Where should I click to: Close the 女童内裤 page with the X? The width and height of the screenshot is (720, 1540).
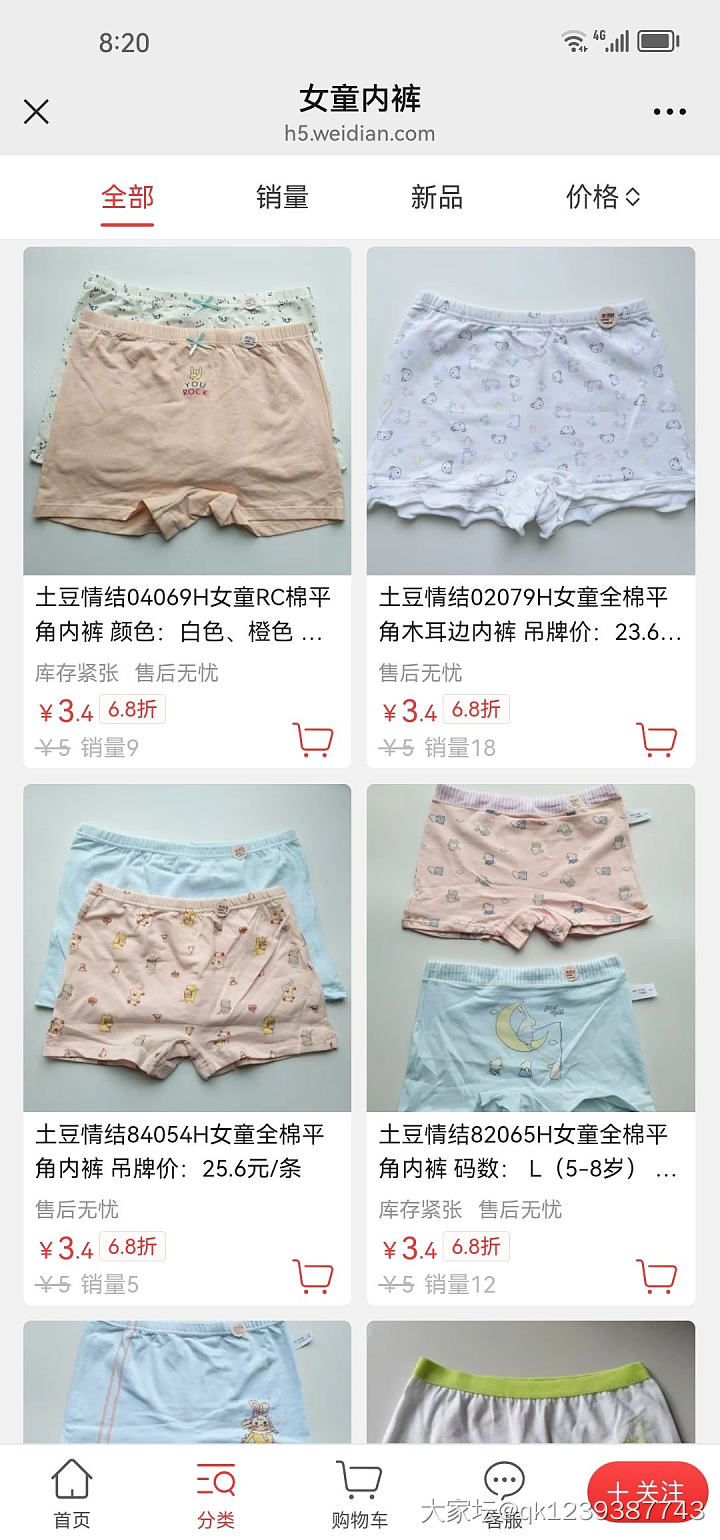tap(36, 112)
